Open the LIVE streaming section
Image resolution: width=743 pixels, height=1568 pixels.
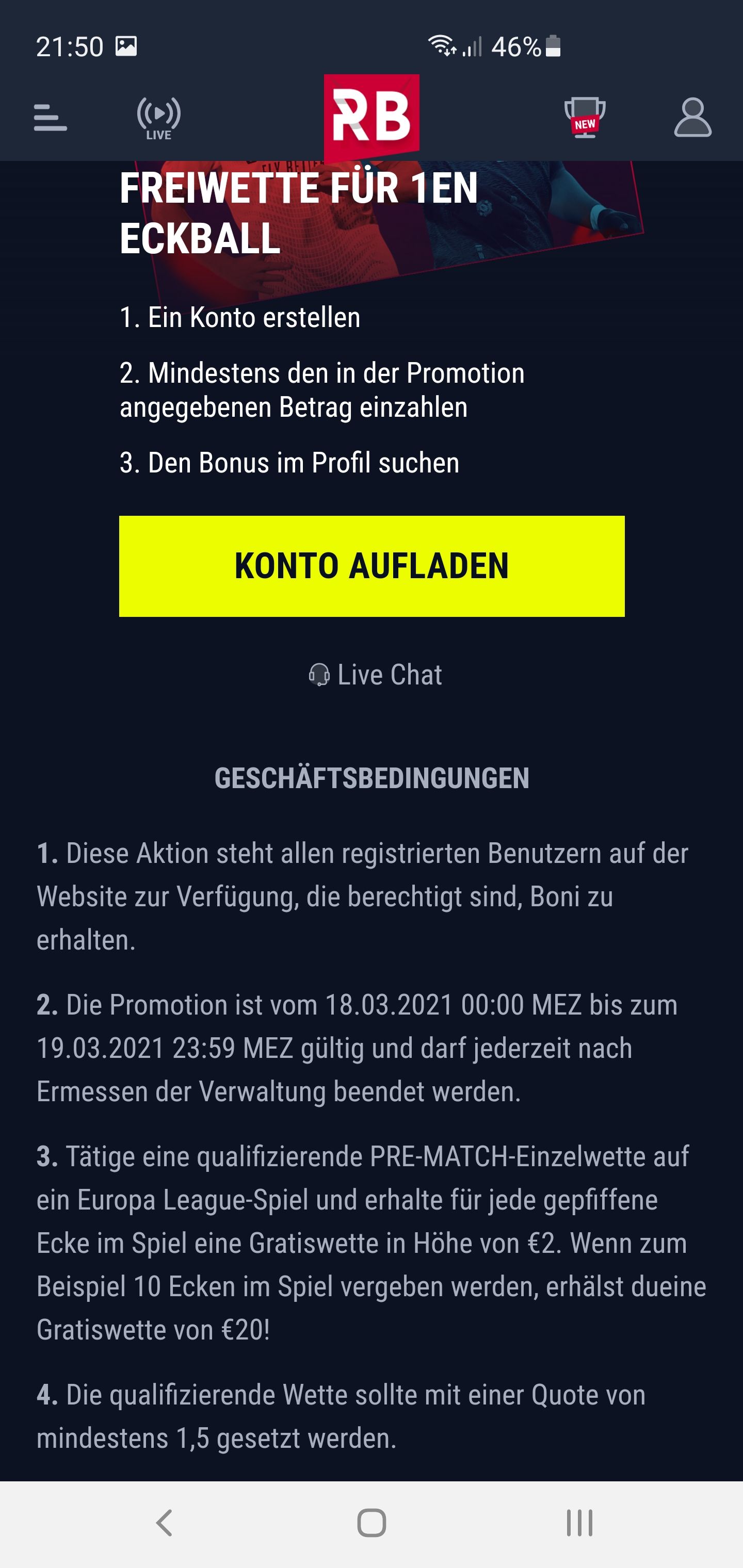[x=159, y=118]
